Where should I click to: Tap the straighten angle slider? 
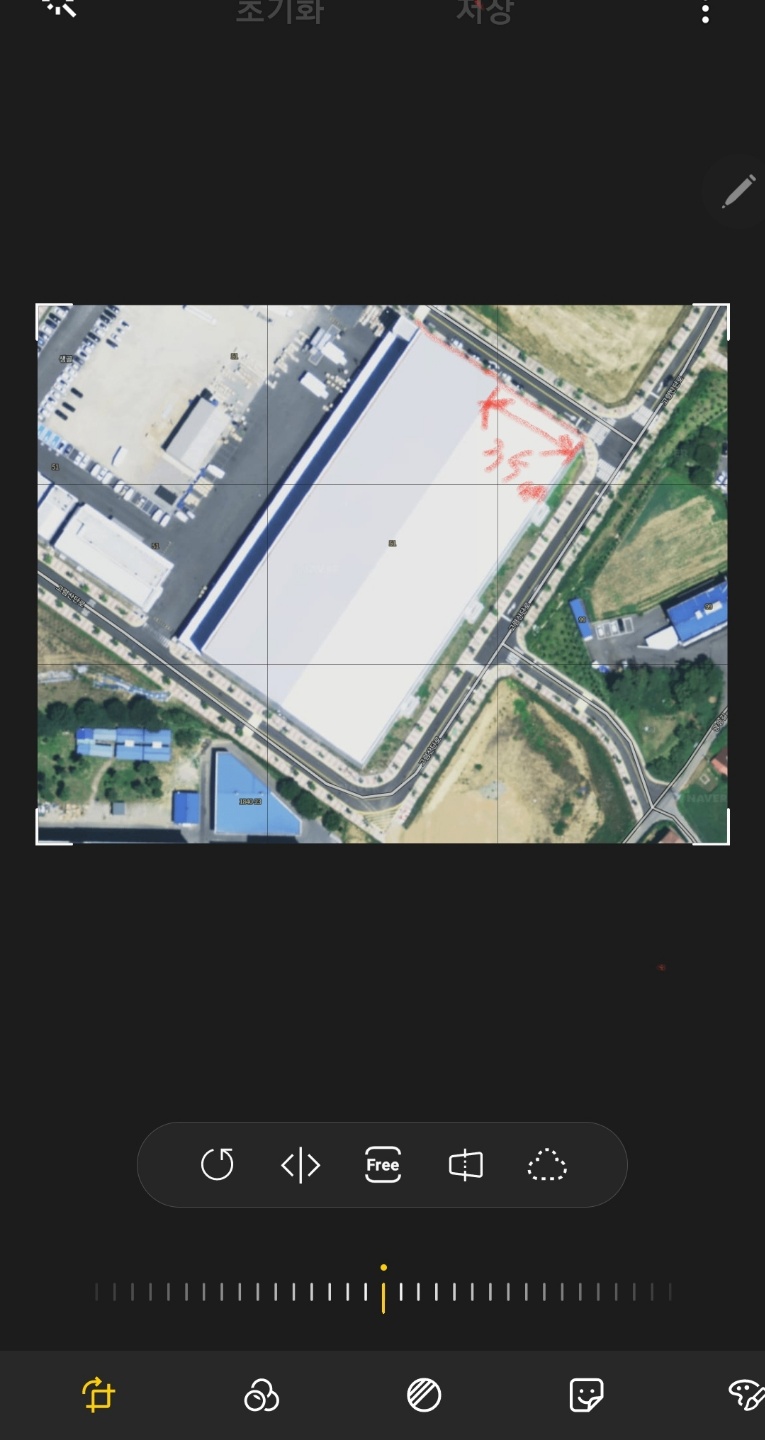[383, 1292]
